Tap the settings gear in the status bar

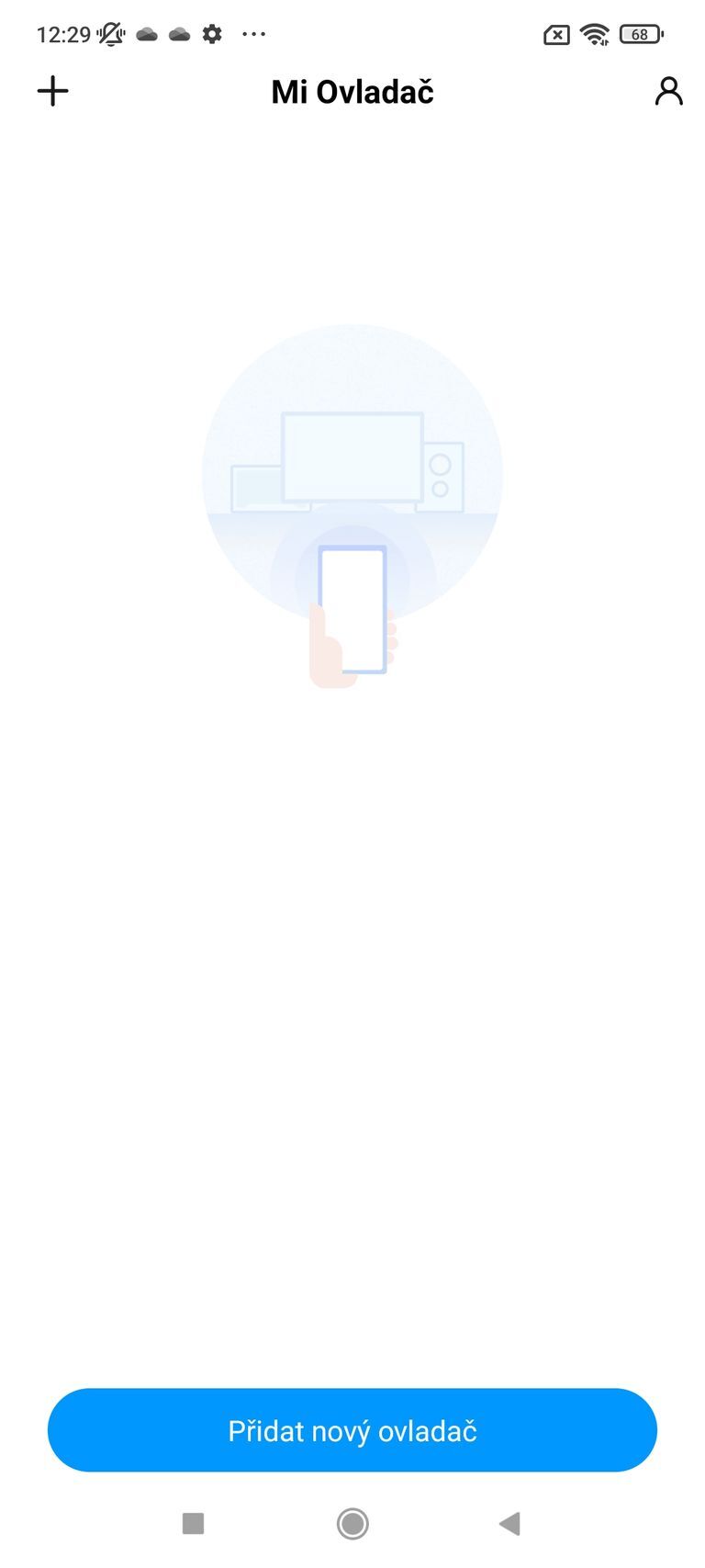click(212, 34)
